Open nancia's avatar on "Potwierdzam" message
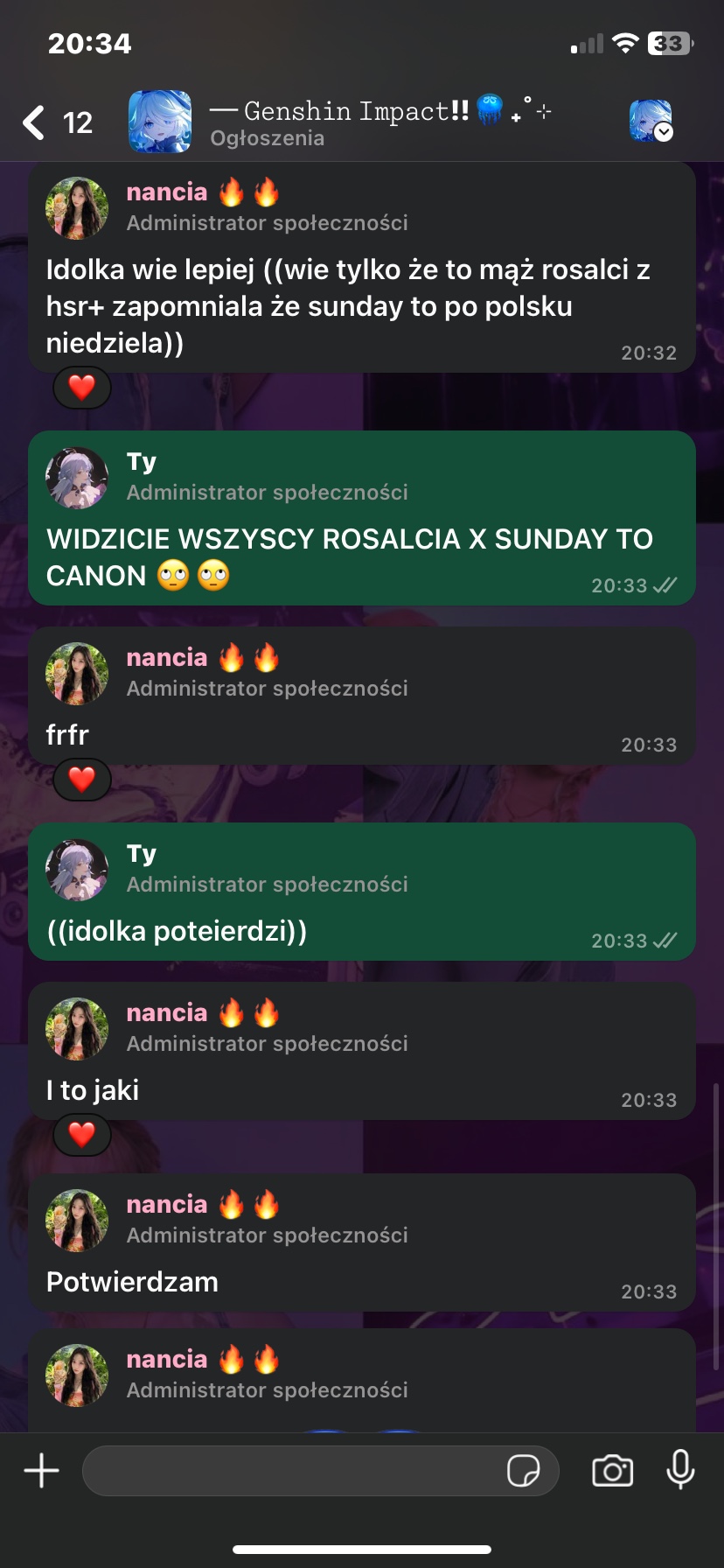Viewport: 724px width, 1568px height. [x=77, y=1220]
